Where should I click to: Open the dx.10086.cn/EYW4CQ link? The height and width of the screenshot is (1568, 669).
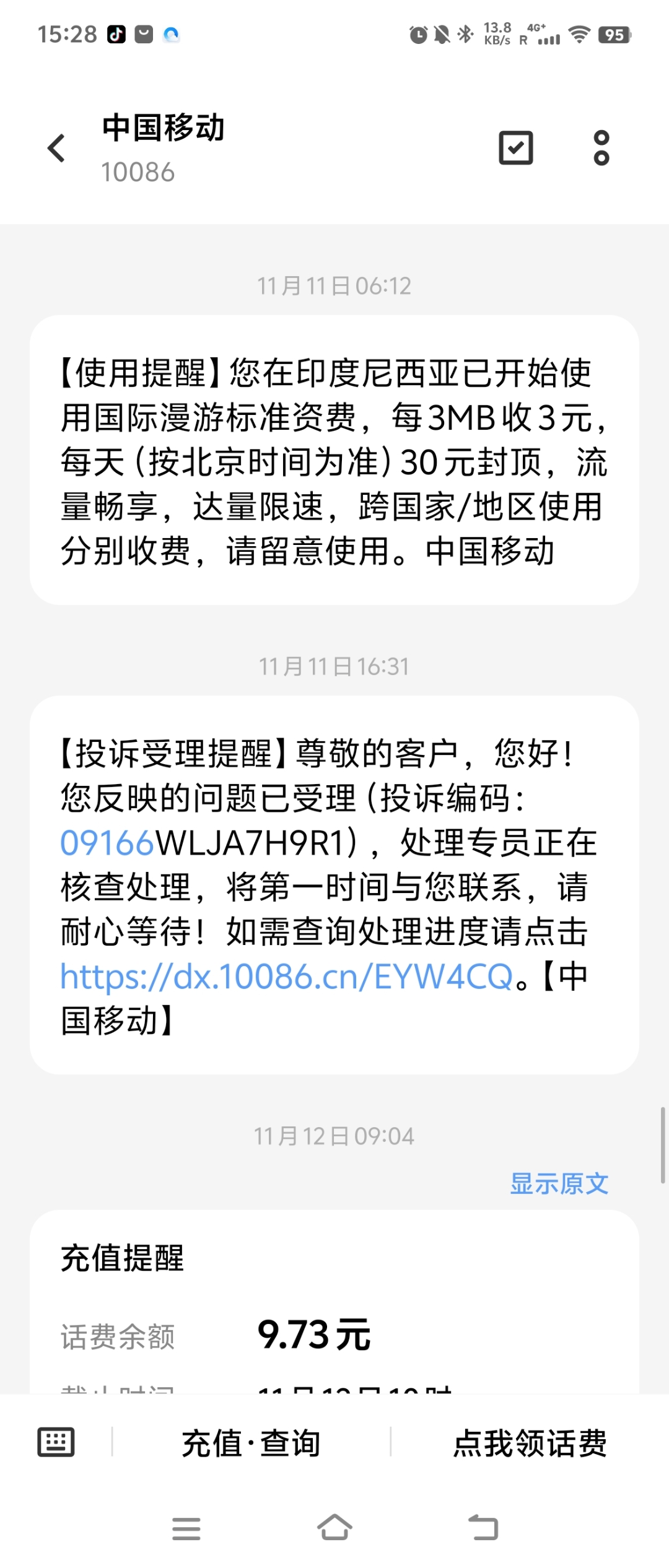286,977
